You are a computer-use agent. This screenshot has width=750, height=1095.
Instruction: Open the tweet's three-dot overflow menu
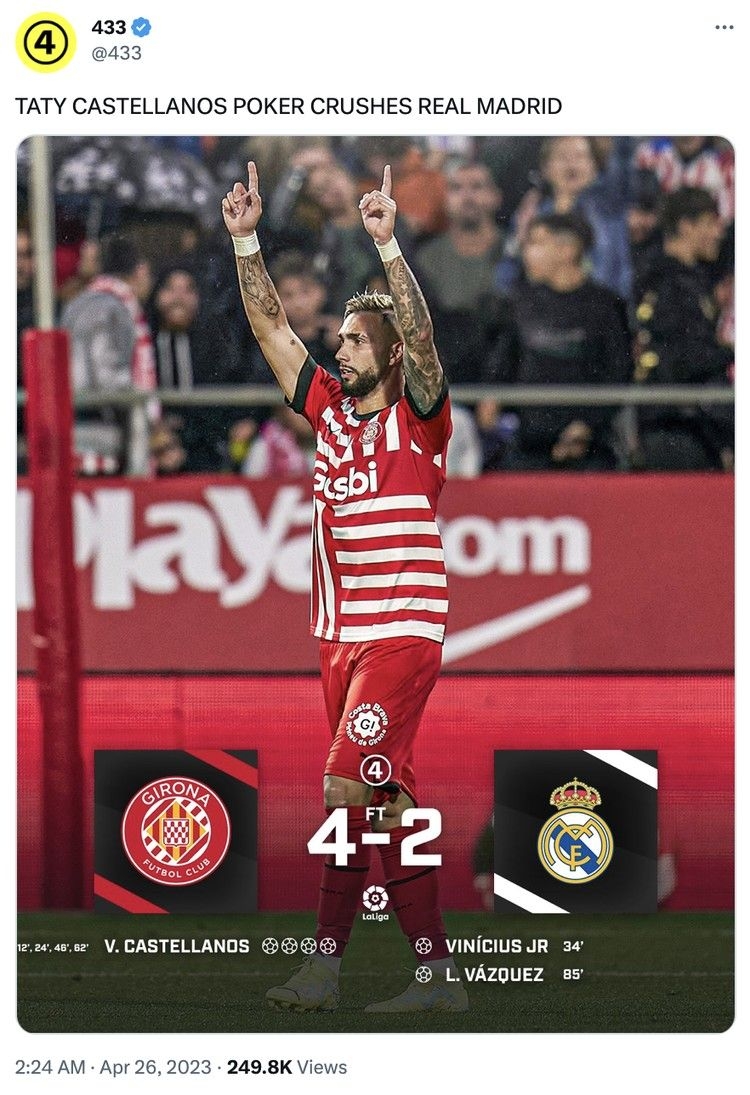point(724,28)
